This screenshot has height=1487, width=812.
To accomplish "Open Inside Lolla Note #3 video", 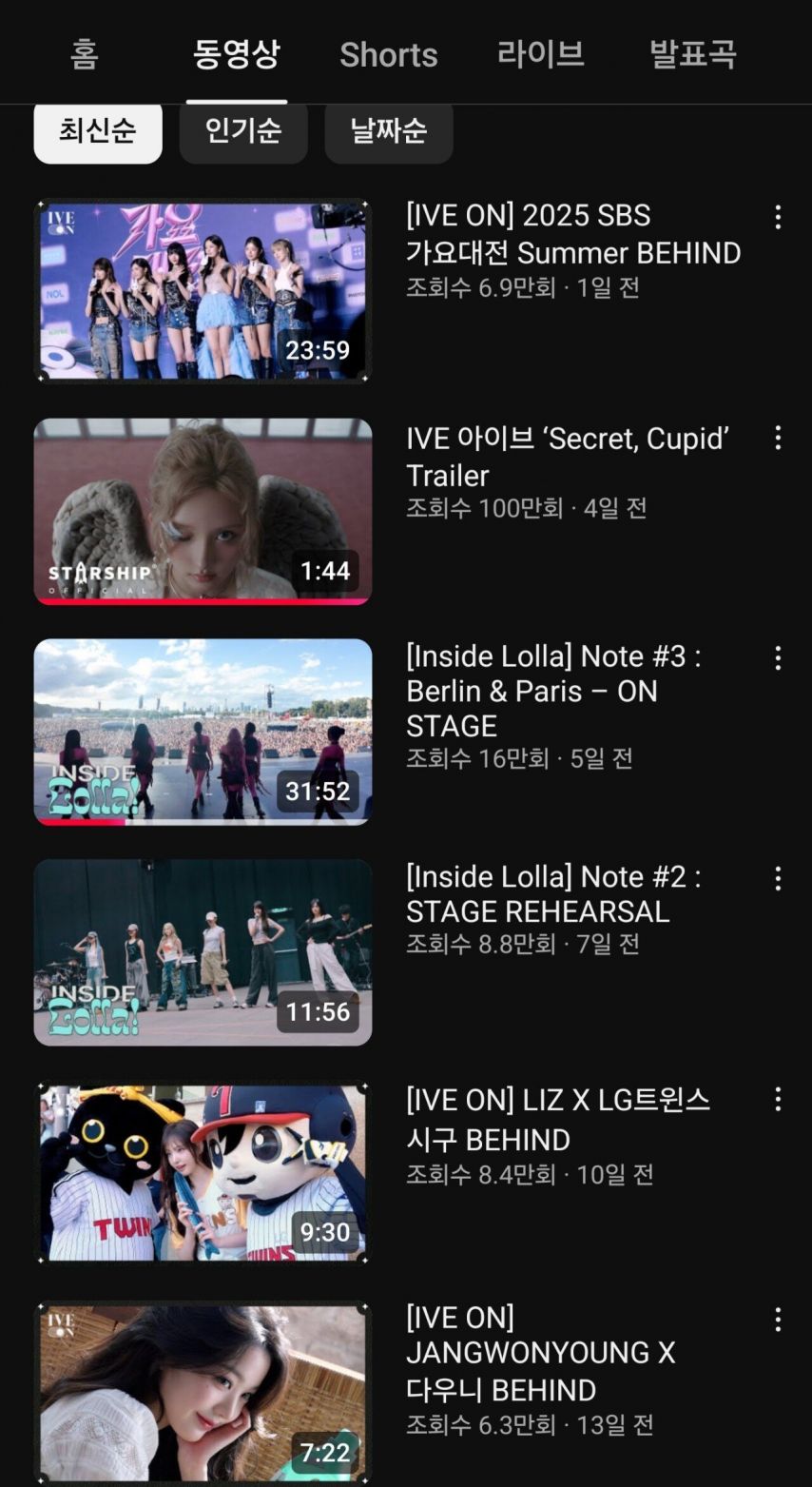I will (203, 731).
